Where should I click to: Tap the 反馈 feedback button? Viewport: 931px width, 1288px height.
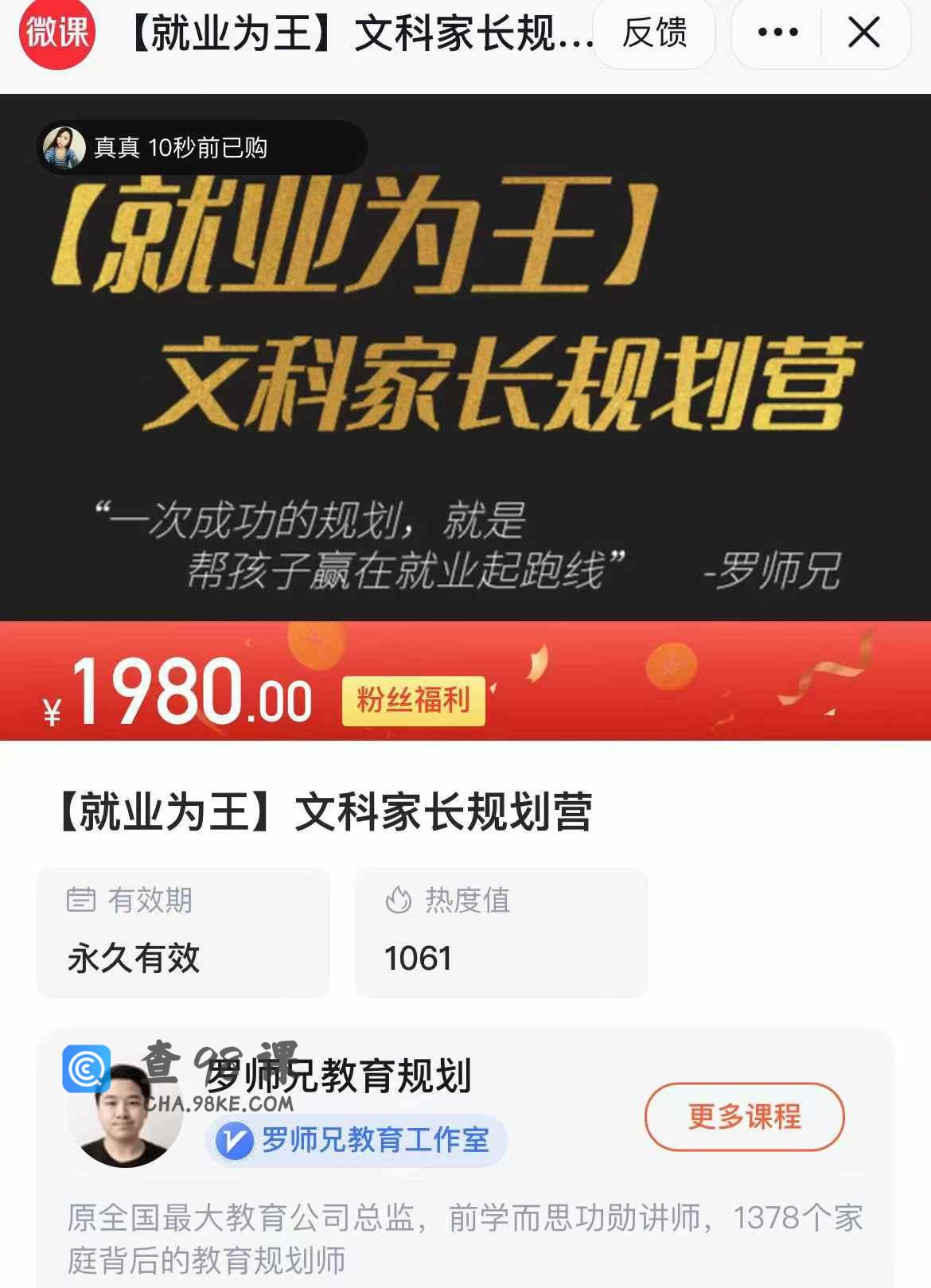point(654,33)
